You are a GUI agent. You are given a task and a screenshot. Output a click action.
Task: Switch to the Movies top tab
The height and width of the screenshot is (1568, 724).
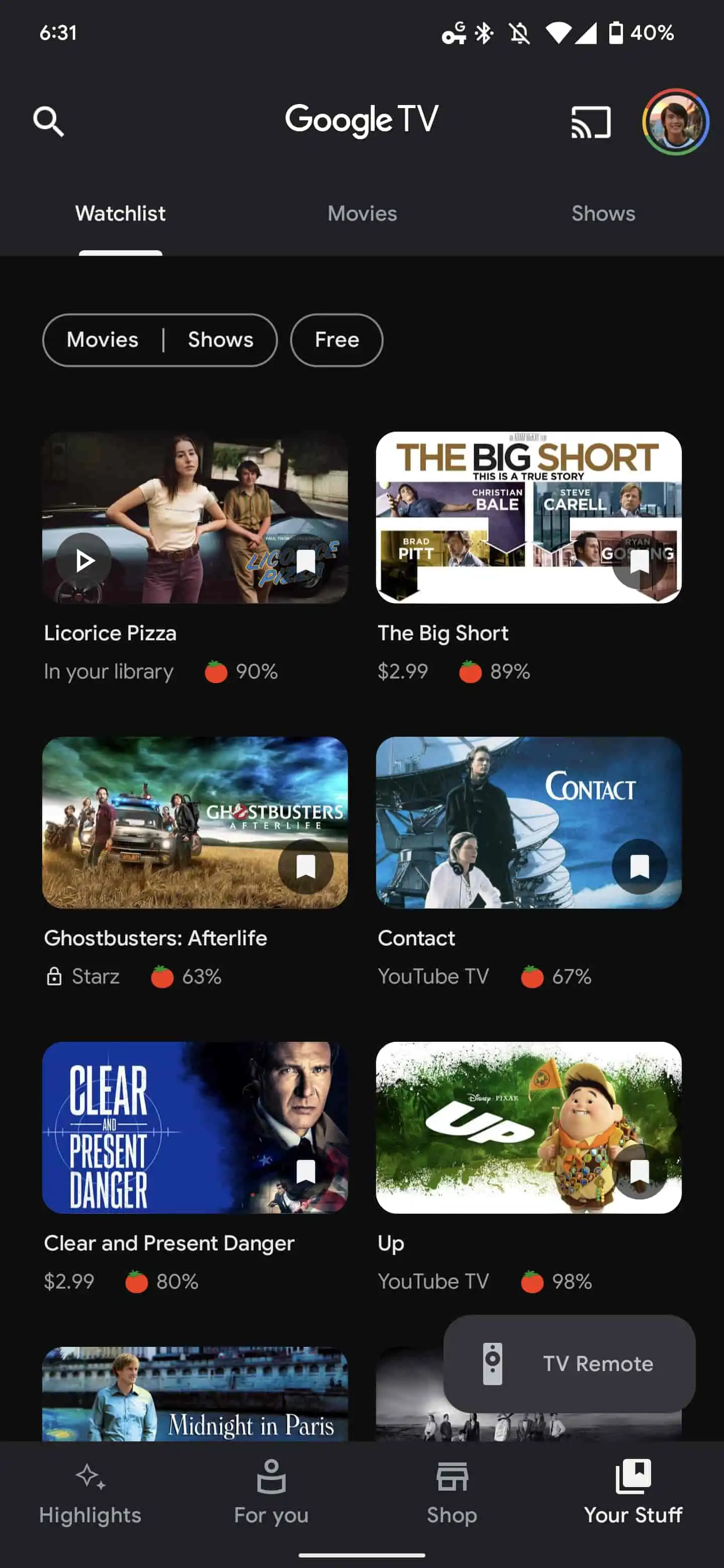click(x=363, y=214)
